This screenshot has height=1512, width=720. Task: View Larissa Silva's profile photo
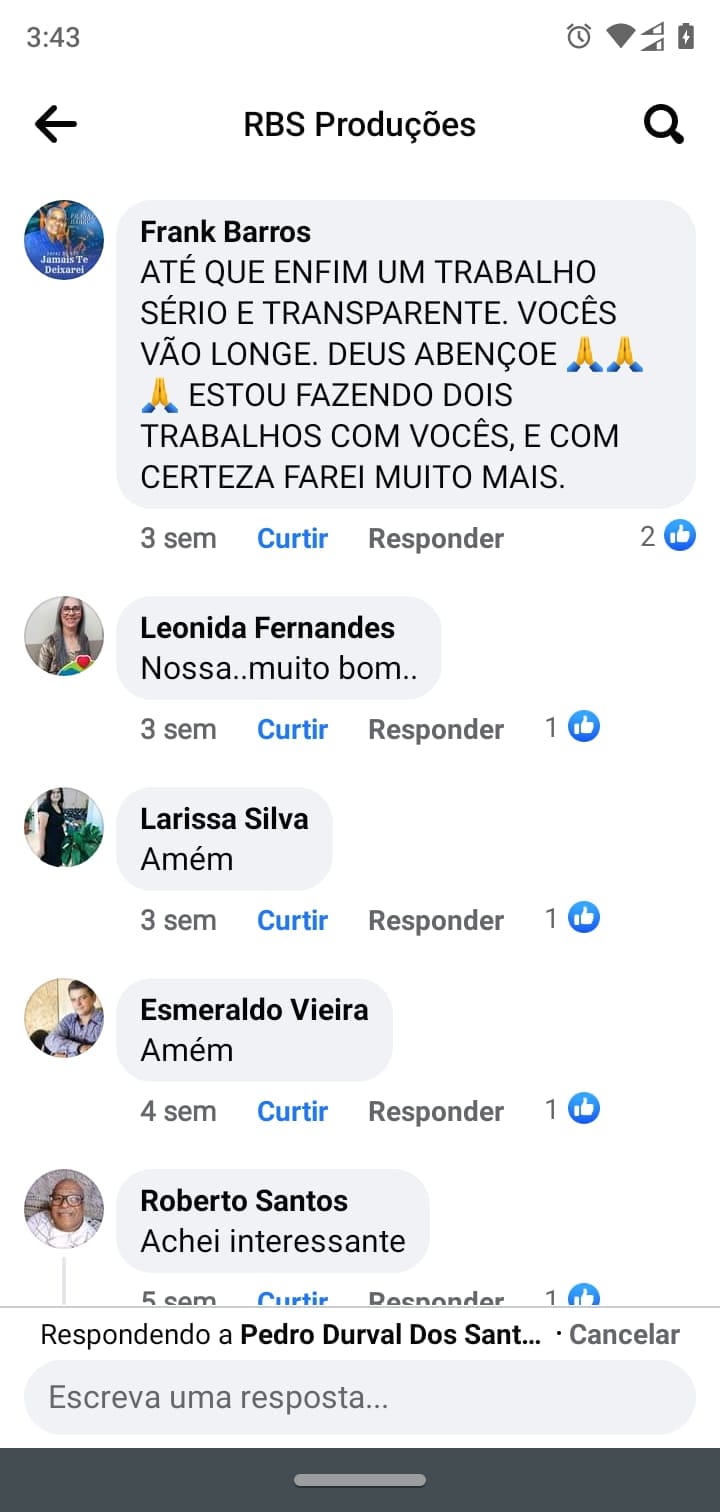[x=64, y=827]
